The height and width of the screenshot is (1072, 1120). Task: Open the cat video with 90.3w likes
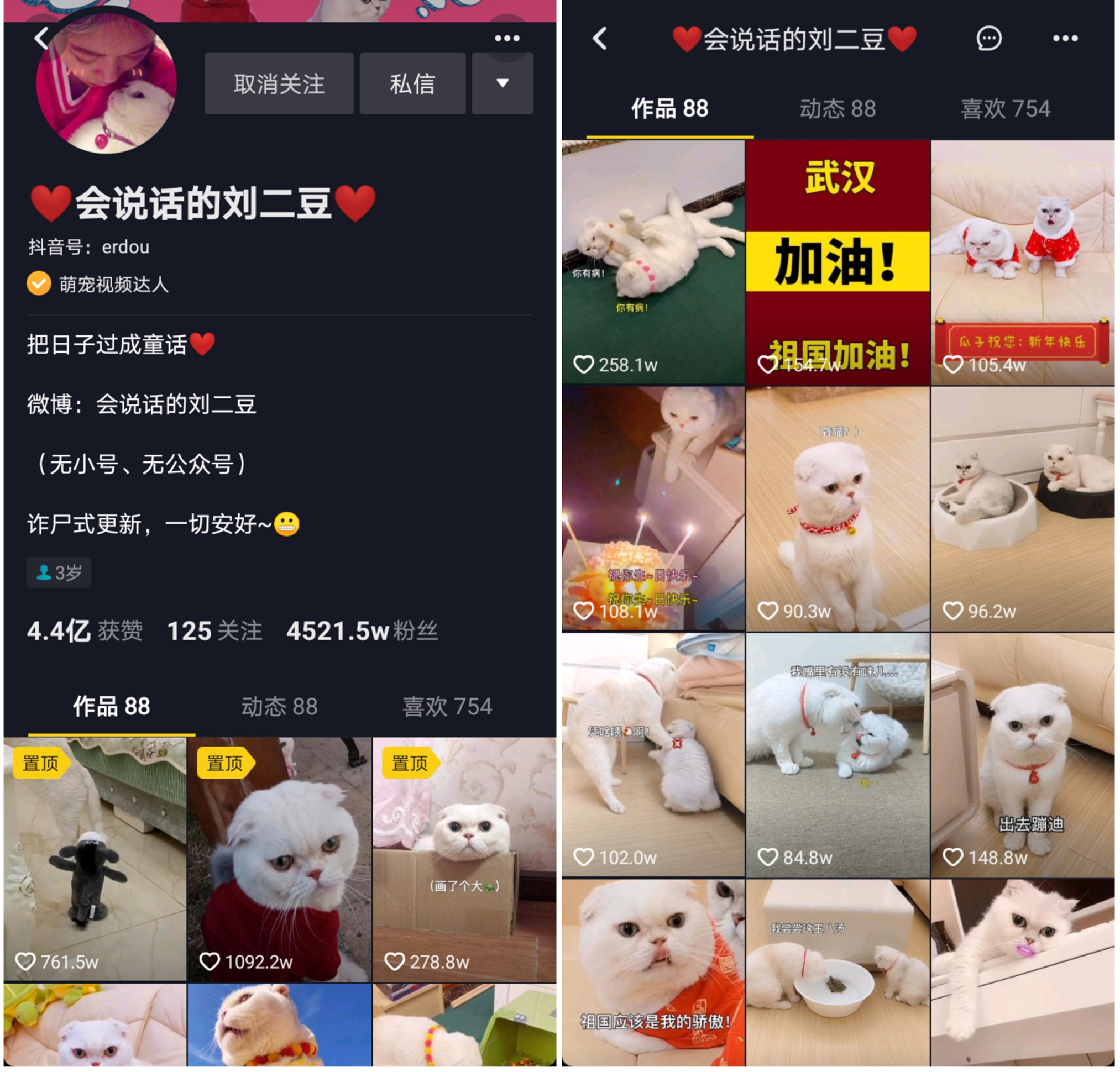point(838,508)
